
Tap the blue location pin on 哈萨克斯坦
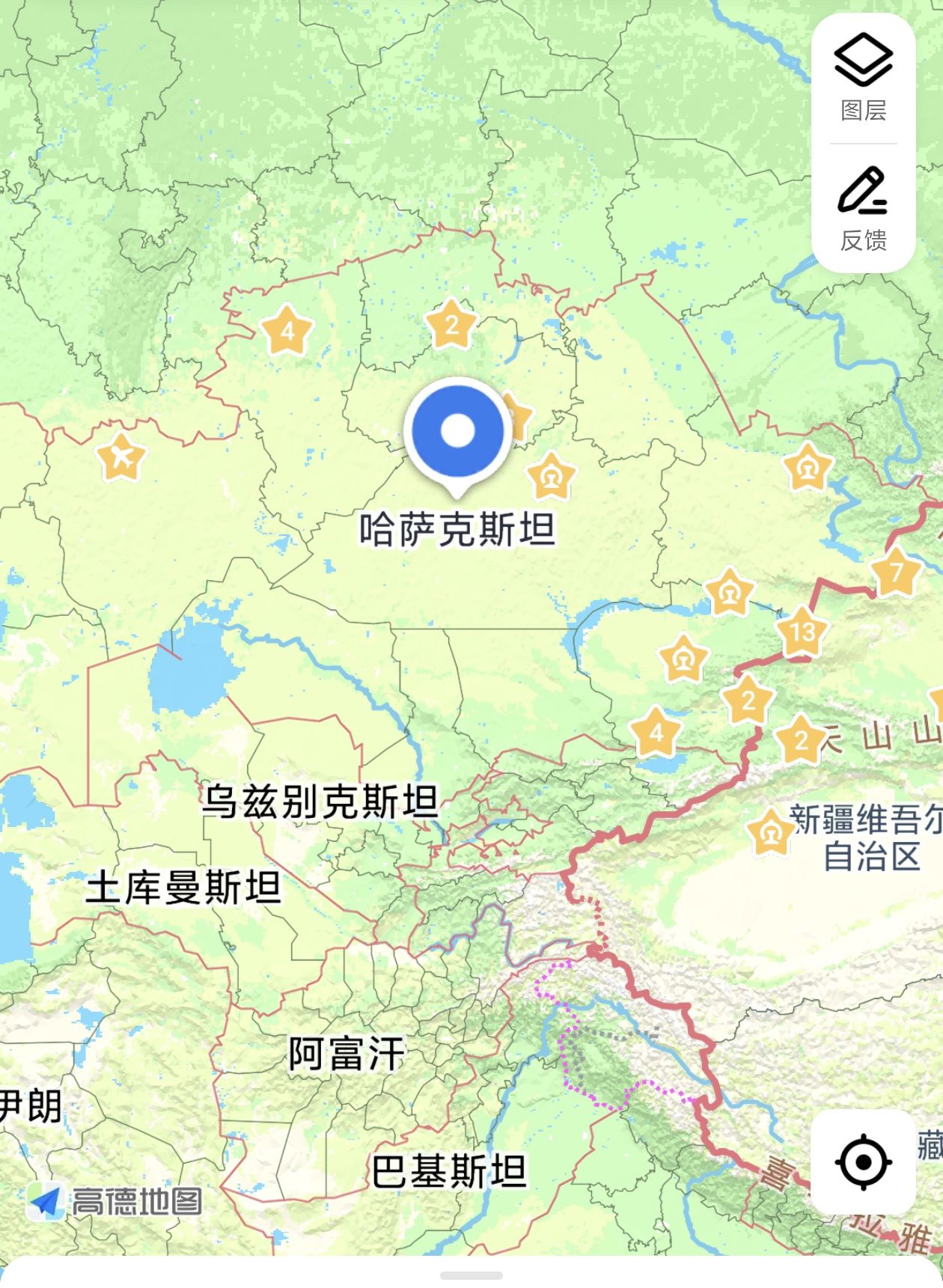(457, 432)
